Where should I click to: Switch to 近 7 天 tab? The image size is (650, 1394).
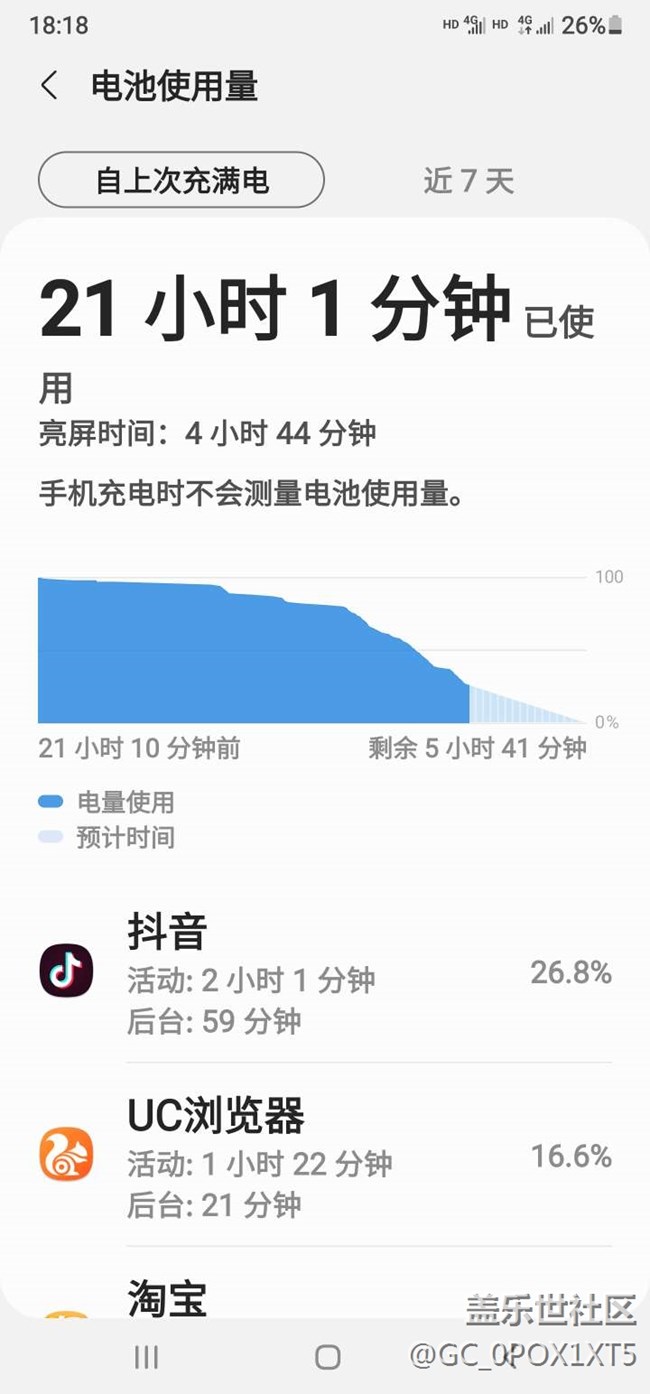(x=468, y=181)
